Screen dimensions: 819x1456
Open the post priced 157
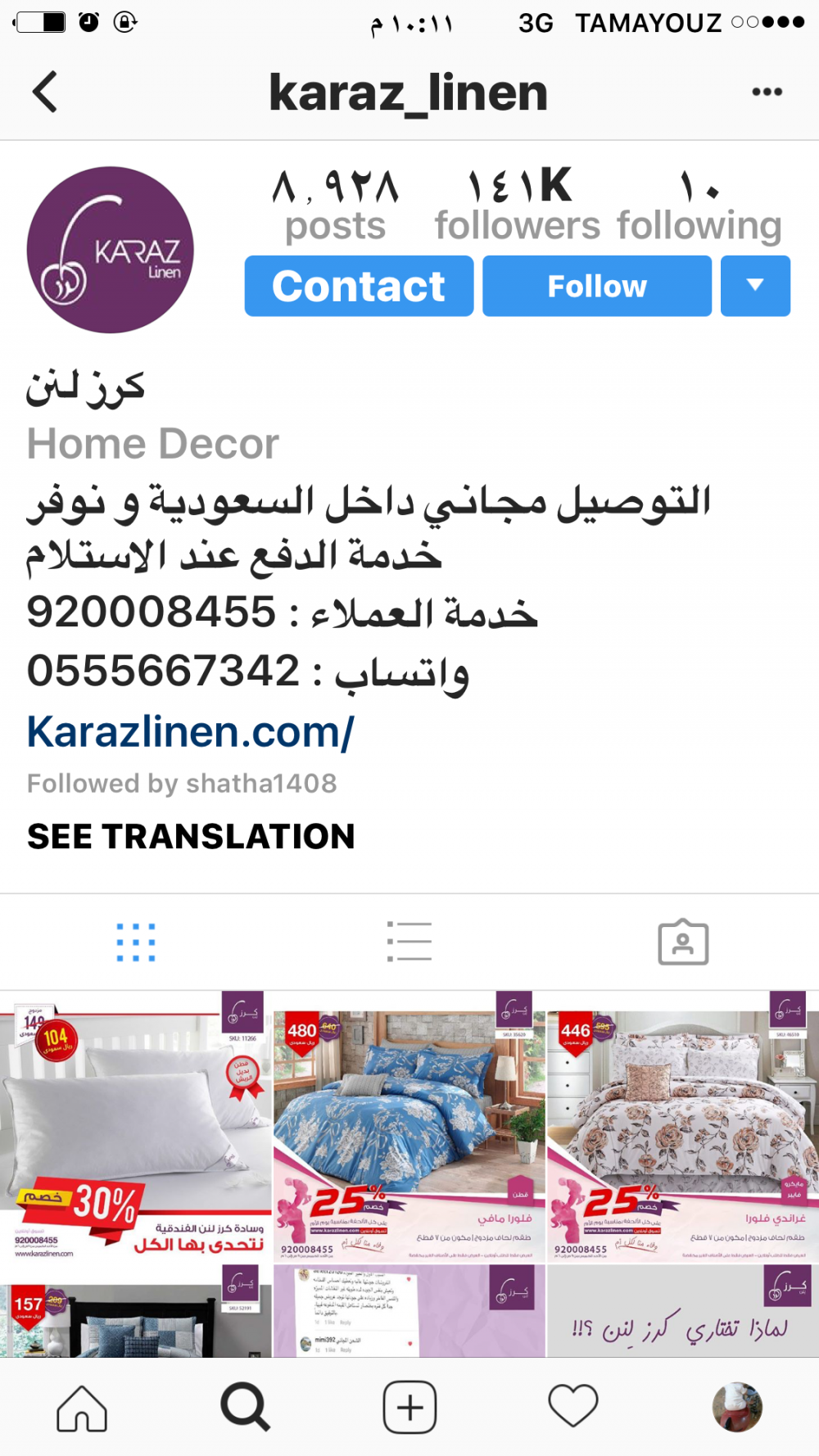click(135, 1312)
